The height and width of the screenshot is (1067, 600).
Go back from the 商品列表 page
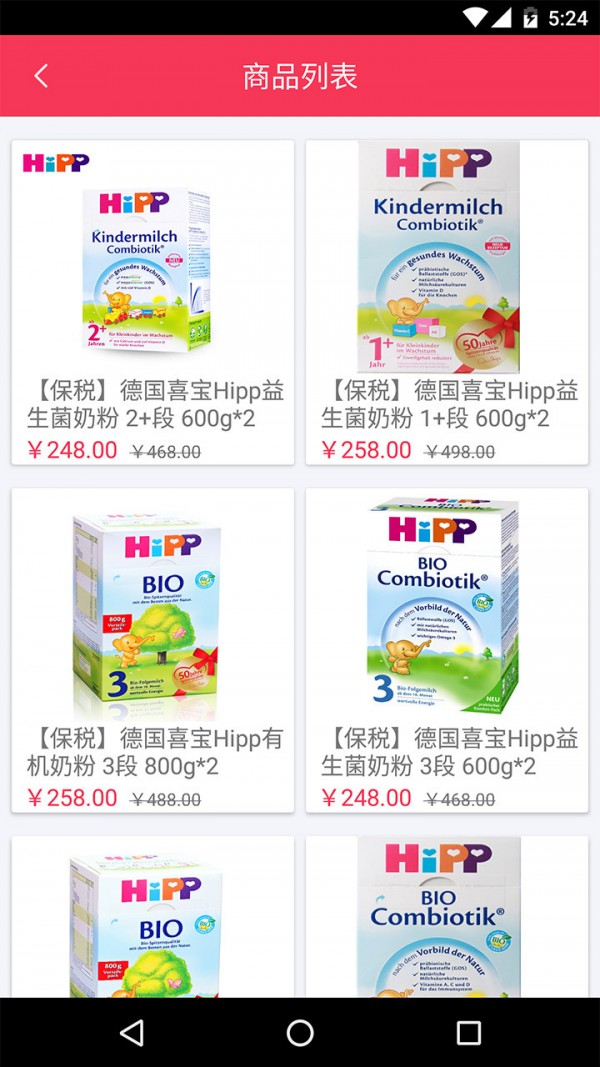click(41, 76)
